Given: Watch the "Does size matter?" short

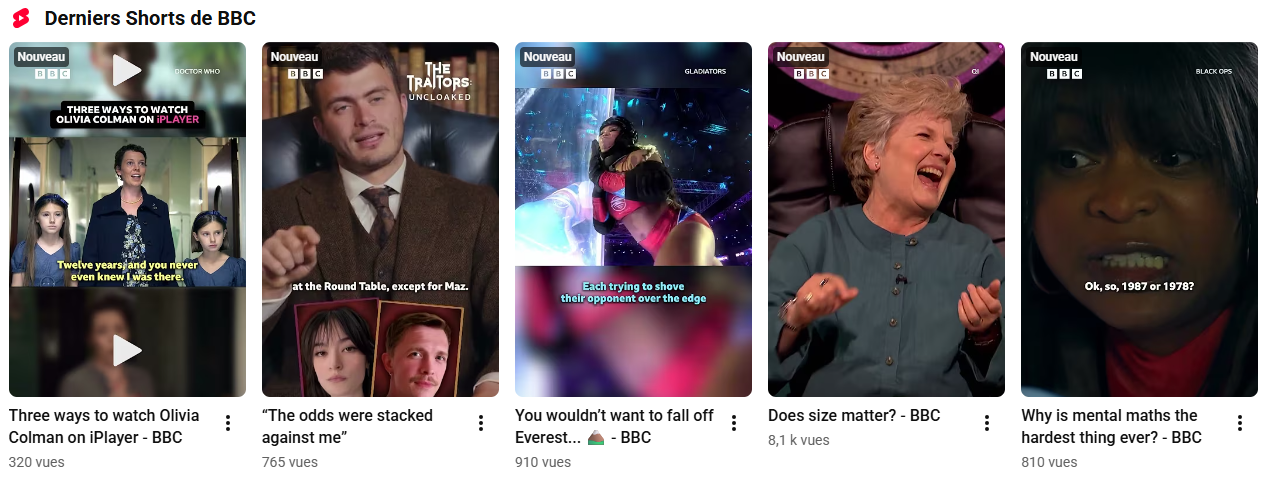Looking at the screenshot, I should pyautogui.click(x=886, y=220).
